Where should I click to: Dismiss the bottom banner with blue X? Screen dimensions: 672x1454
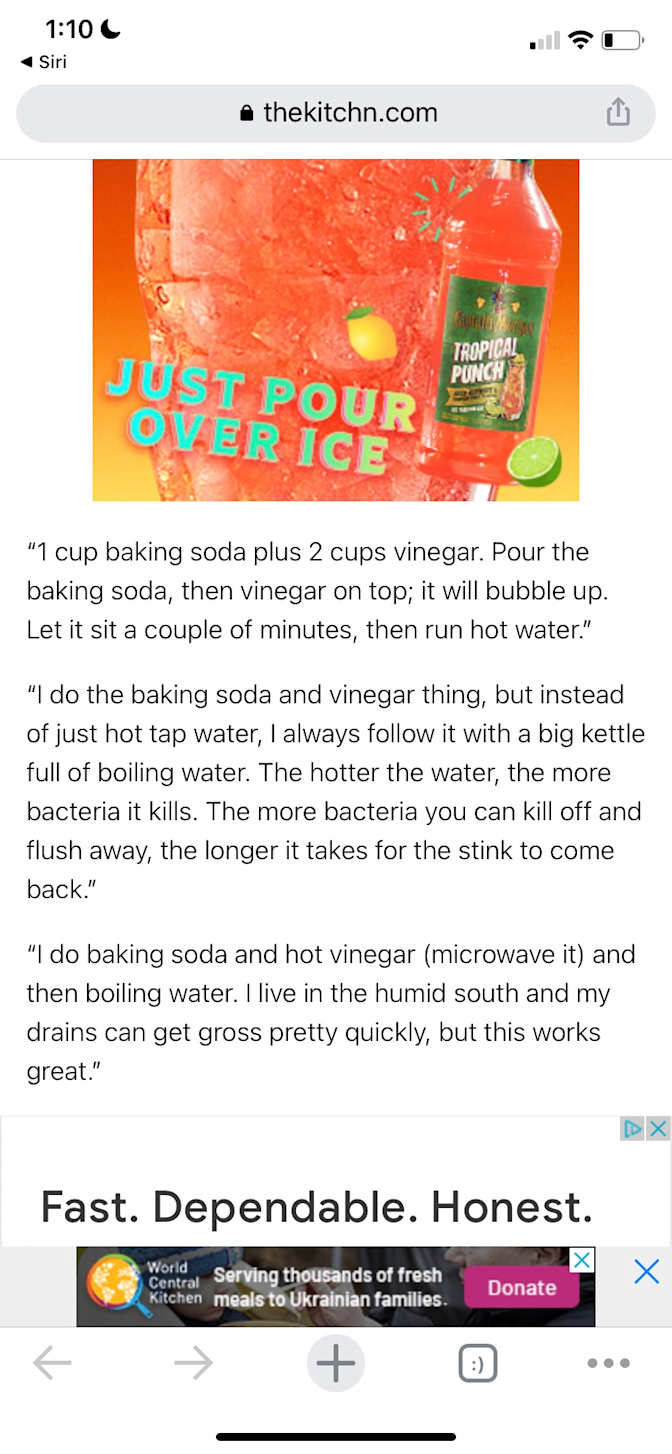tap(647, 1272)
